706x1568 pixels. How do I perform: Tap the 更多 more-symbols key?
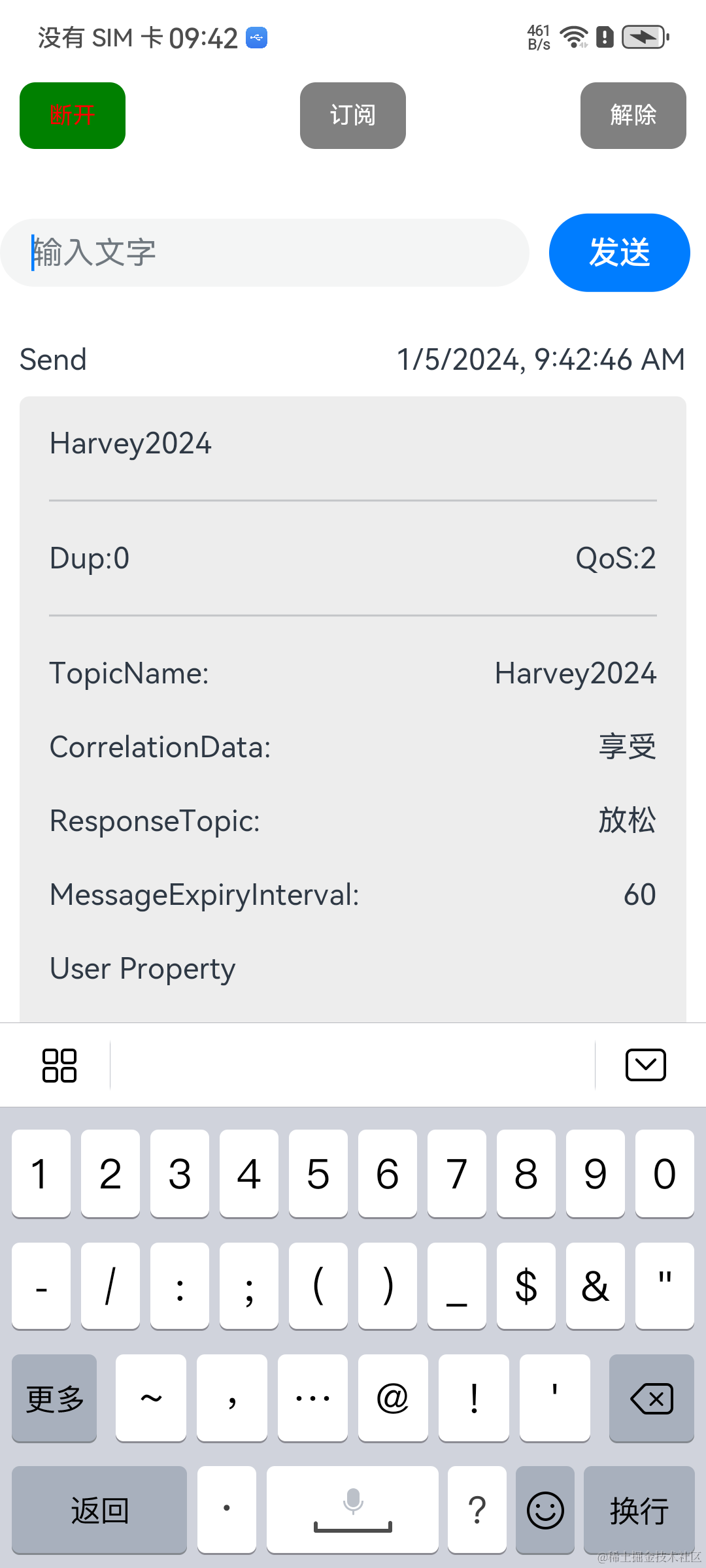[54, 1398]
